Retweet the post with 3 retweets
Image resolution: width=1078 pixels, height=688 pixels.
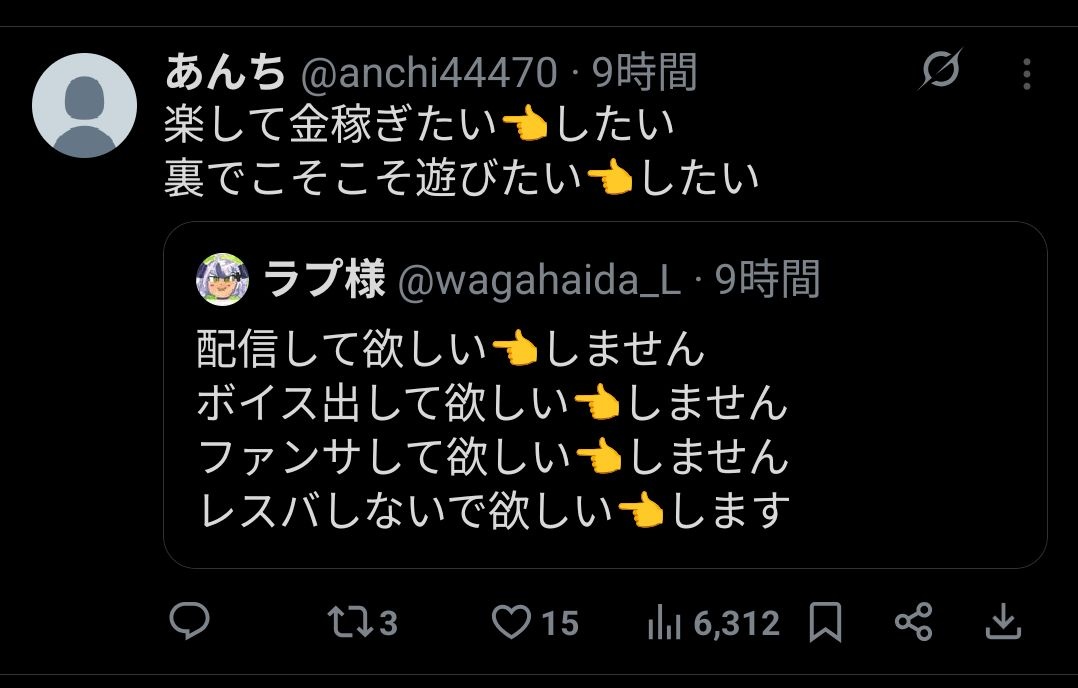point(362,623)
